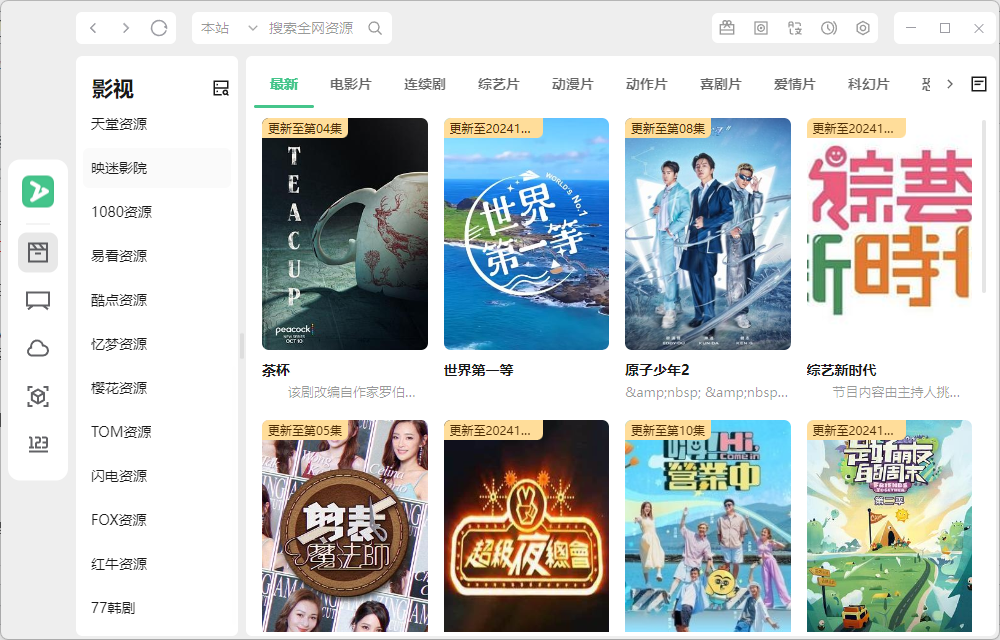1000x640 pixels.
Task: Choose 1080资源 from the source list
Action: pos(121,212)
